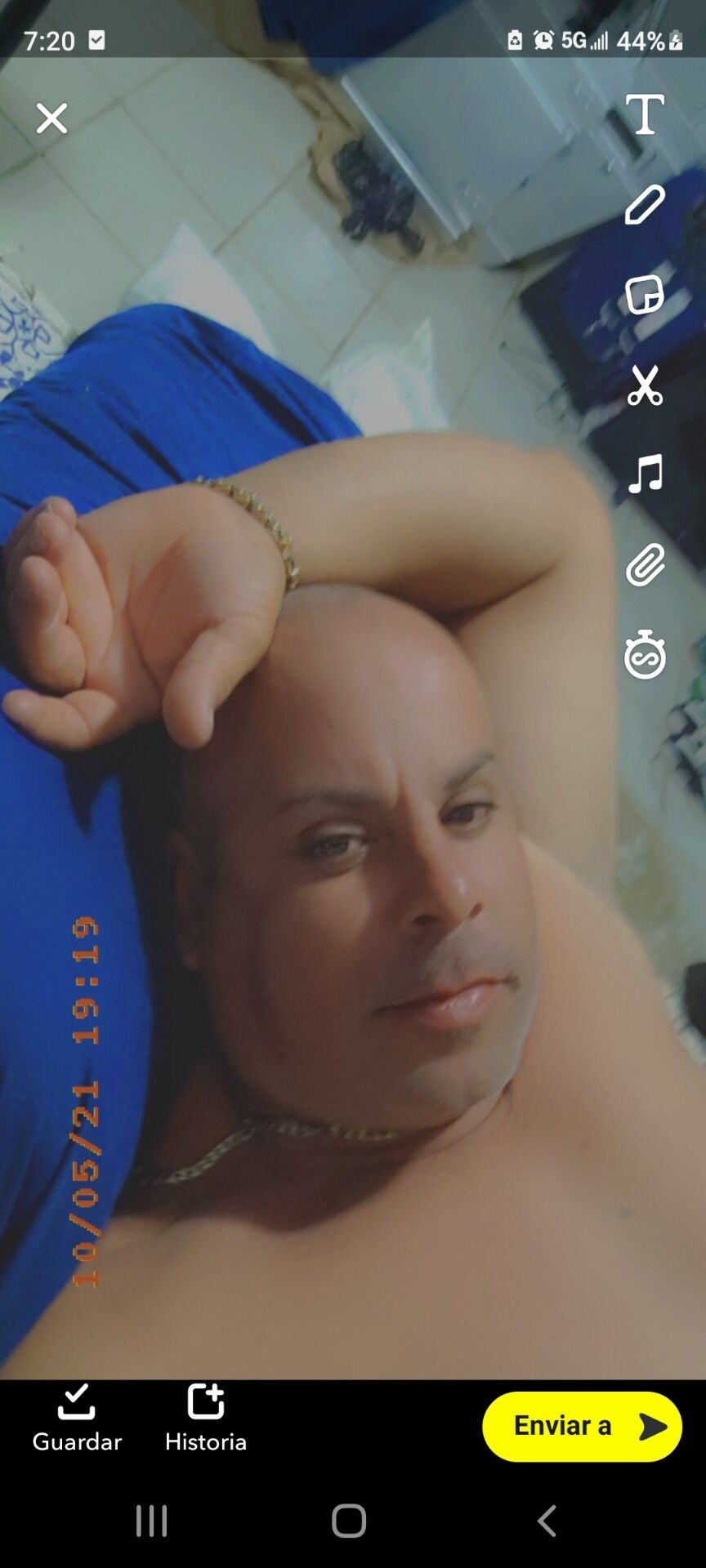This screenshot has height=1568, width=706.
Task: Tap Guardar to save the snap
Action: tap(77, 1419)
